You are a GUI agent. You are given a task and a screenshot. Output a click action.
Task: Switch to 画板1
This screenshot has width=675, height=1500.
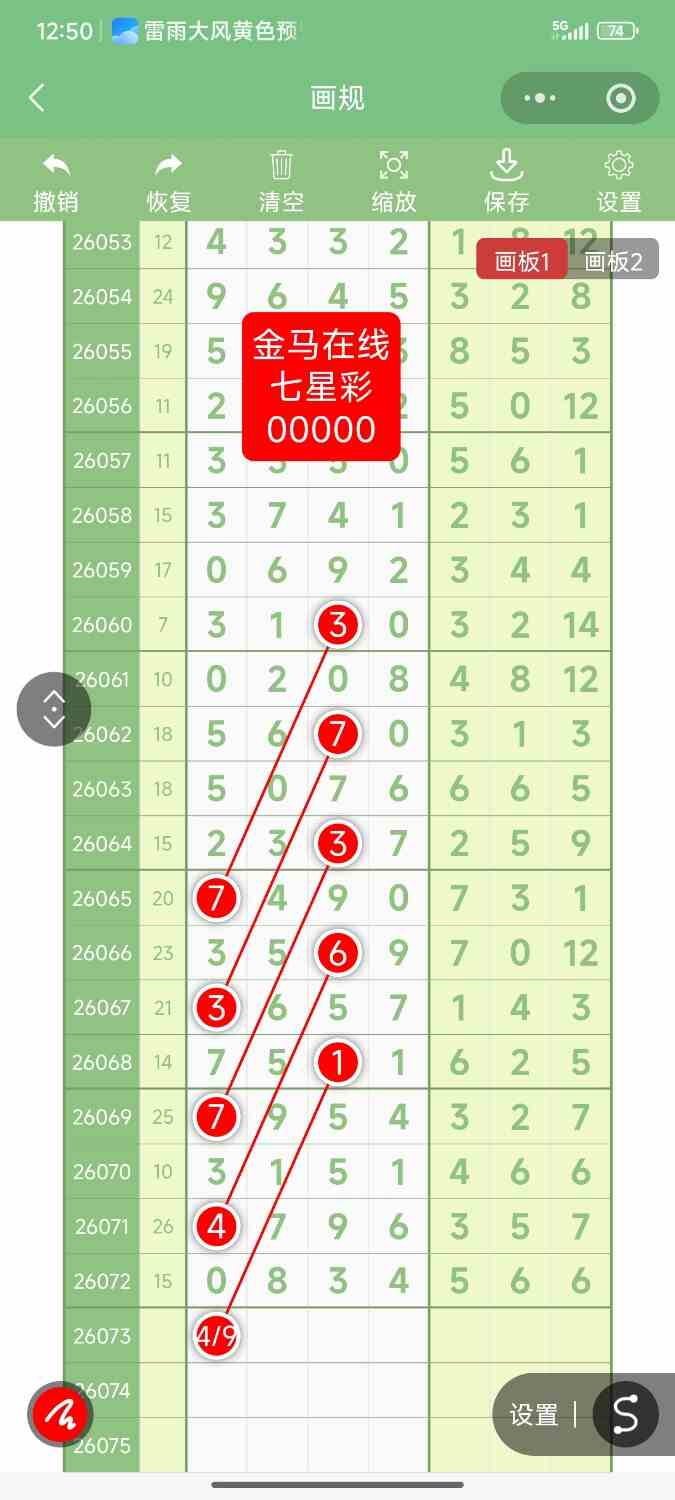(x=522, y=261)
